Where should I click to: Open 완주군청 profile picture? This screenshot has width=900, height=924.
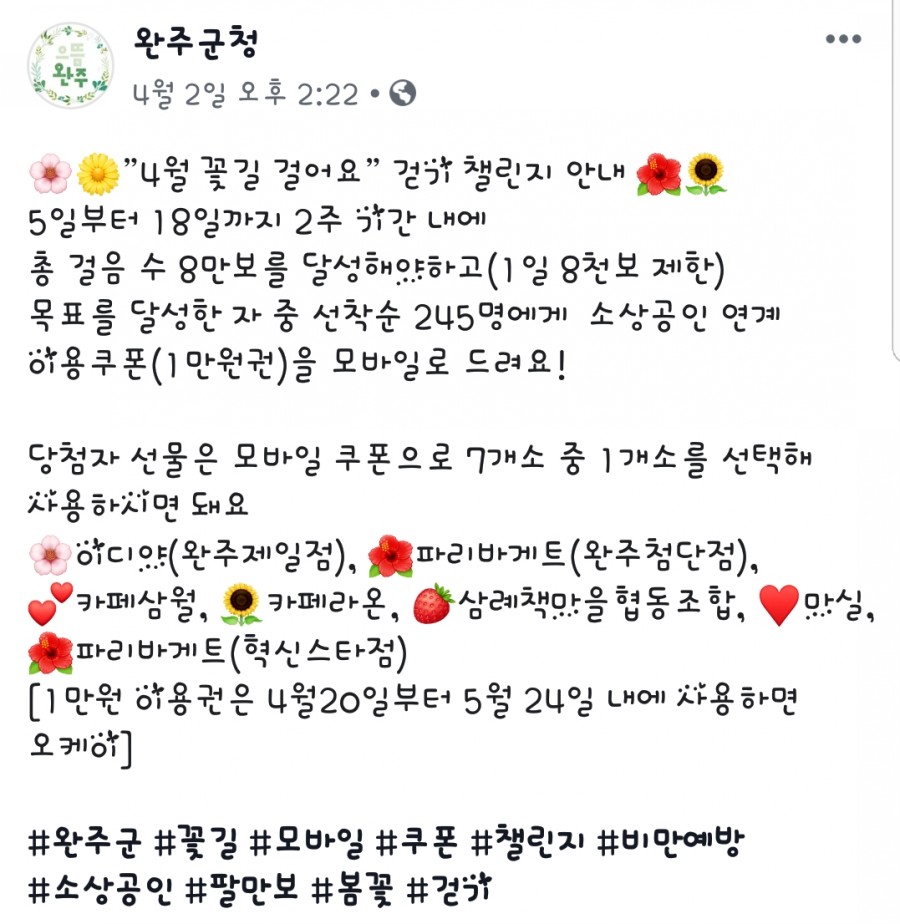click(70, 65)
